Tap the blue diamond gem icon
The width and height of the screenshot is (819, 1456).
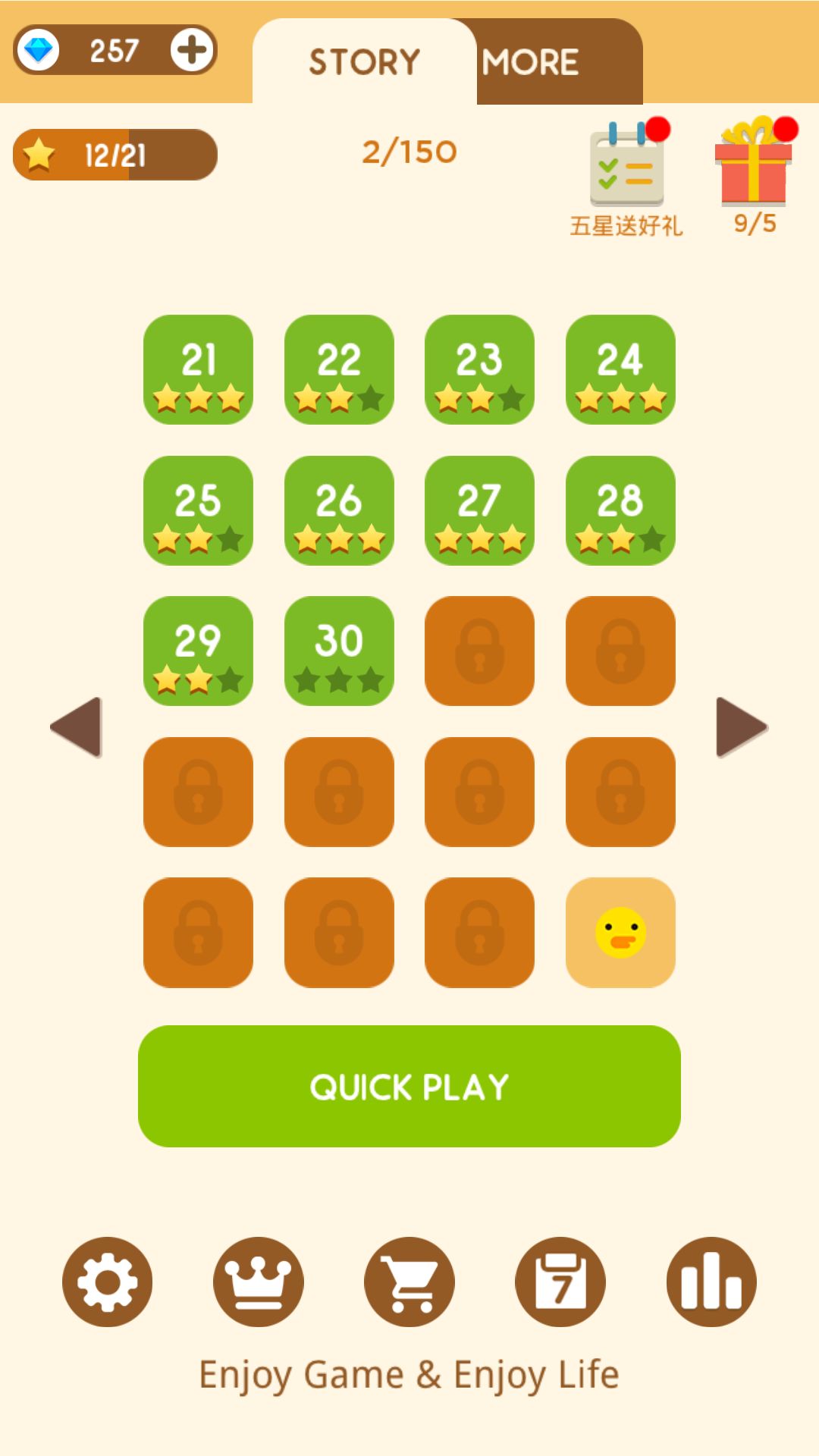(x=39, y=51)
